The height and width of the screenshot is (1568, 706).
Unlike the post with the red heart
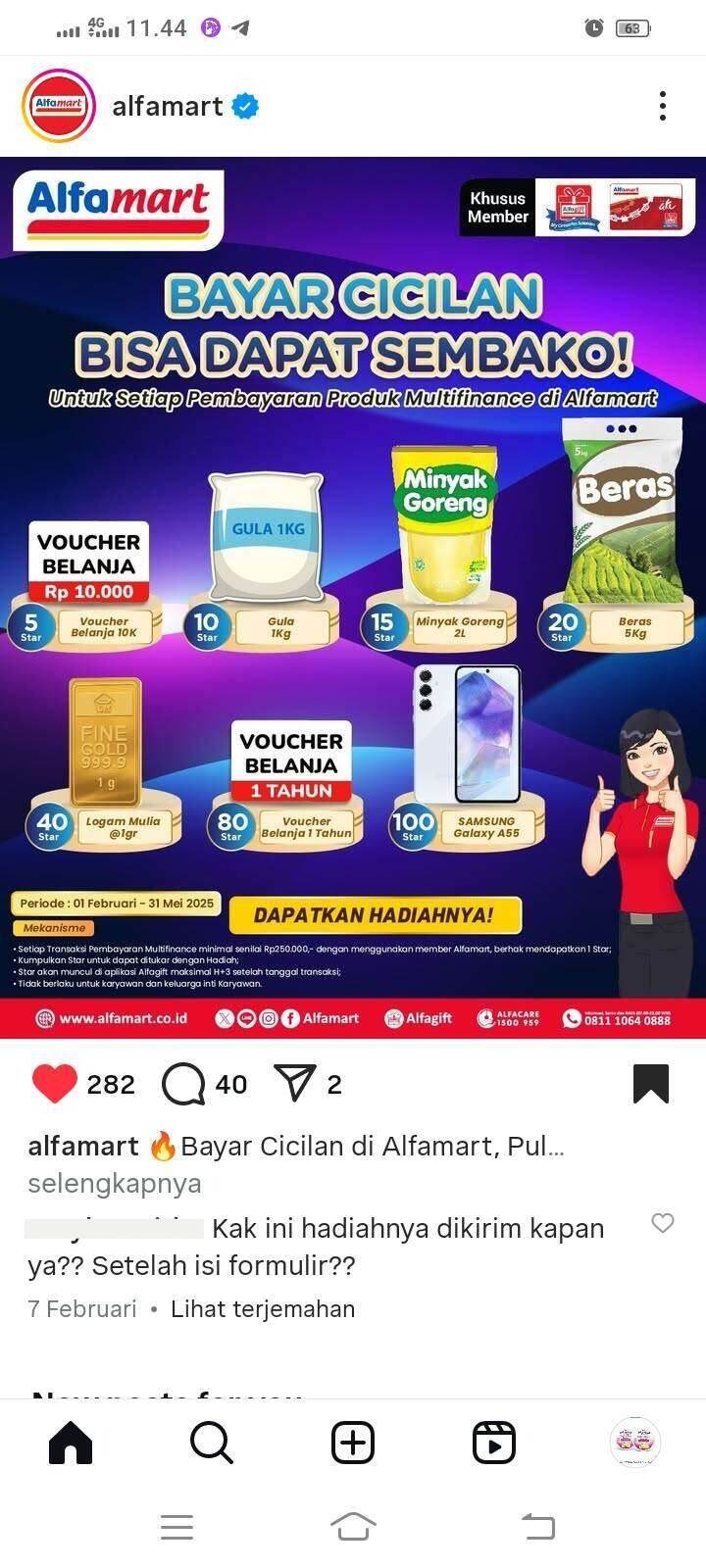coord(54,1084)
